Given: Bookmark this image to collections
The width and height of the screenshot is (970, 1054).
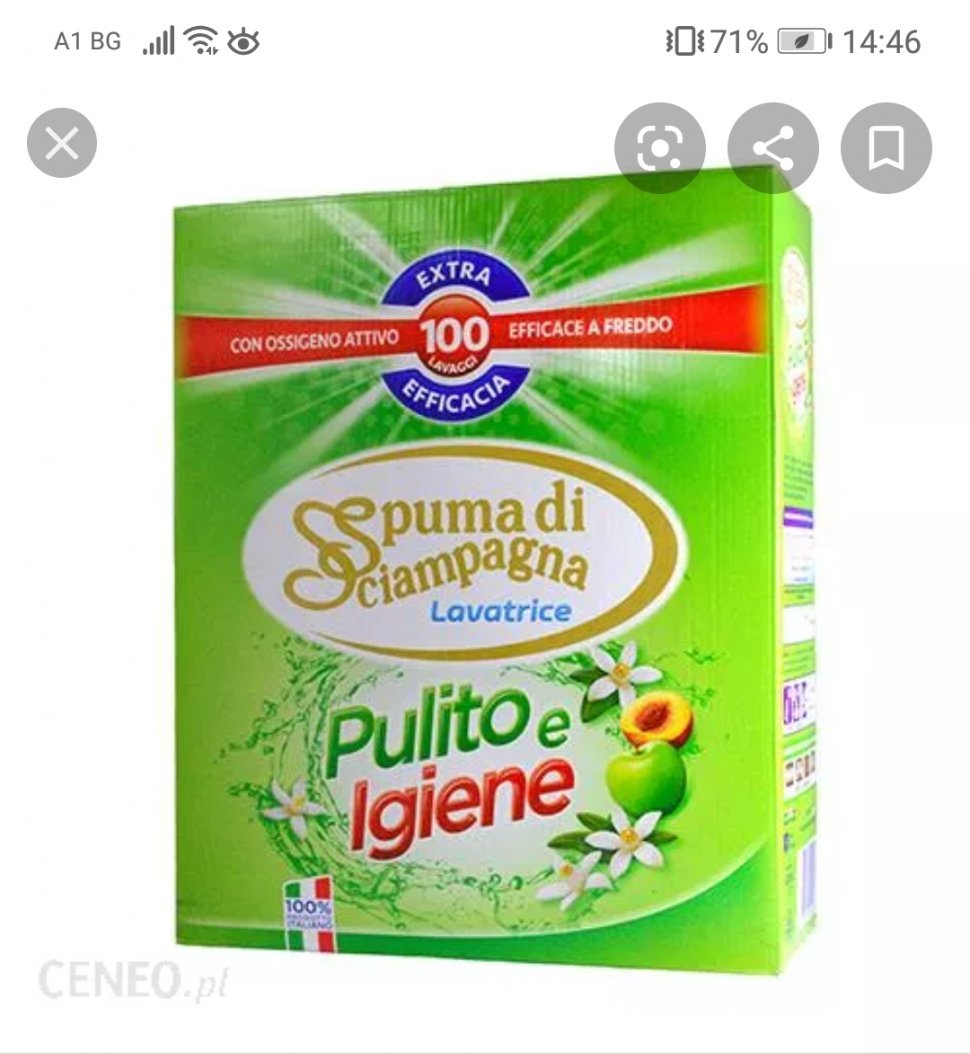Looking at the screenshot, I should pos(886,149).
